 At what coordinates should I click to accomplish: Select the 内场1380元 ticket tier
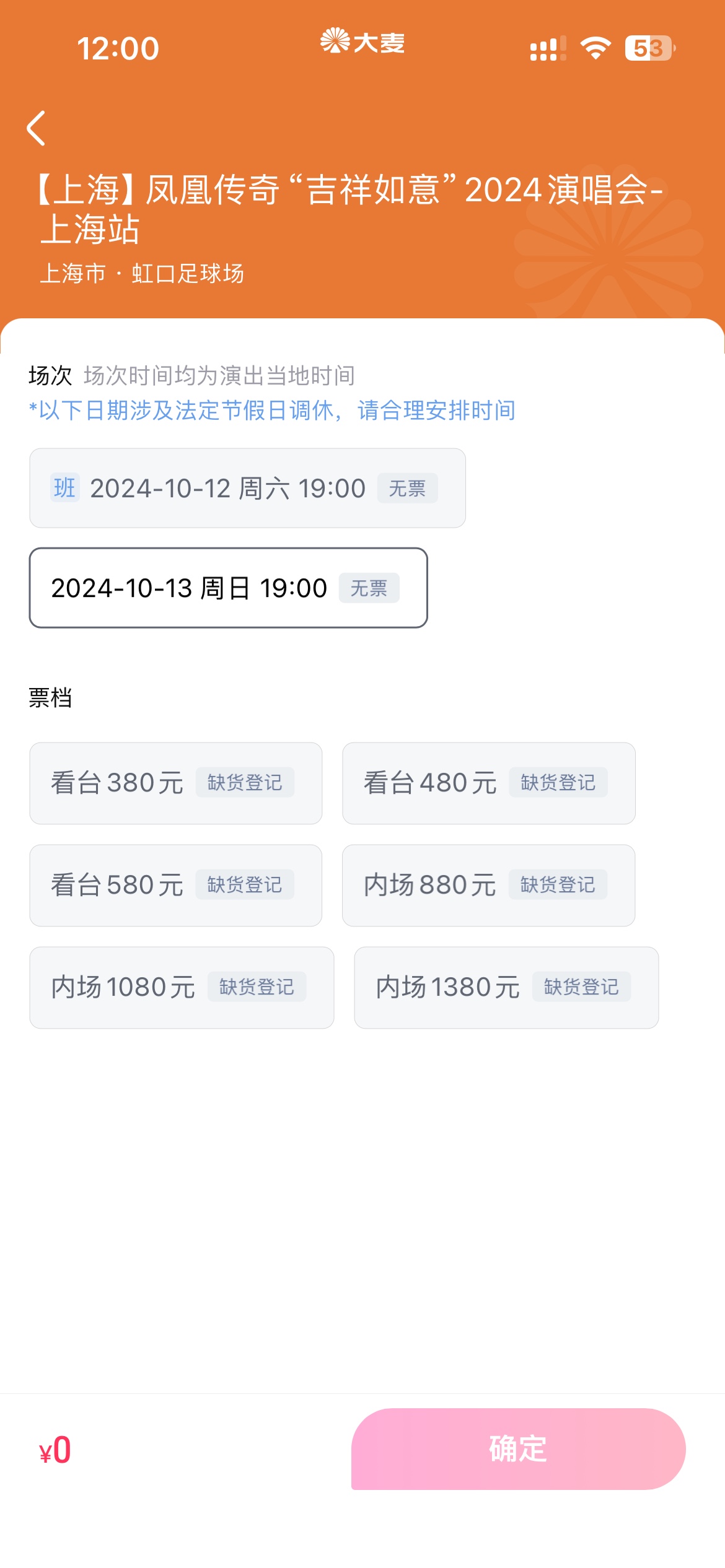(x=506, y=987)
